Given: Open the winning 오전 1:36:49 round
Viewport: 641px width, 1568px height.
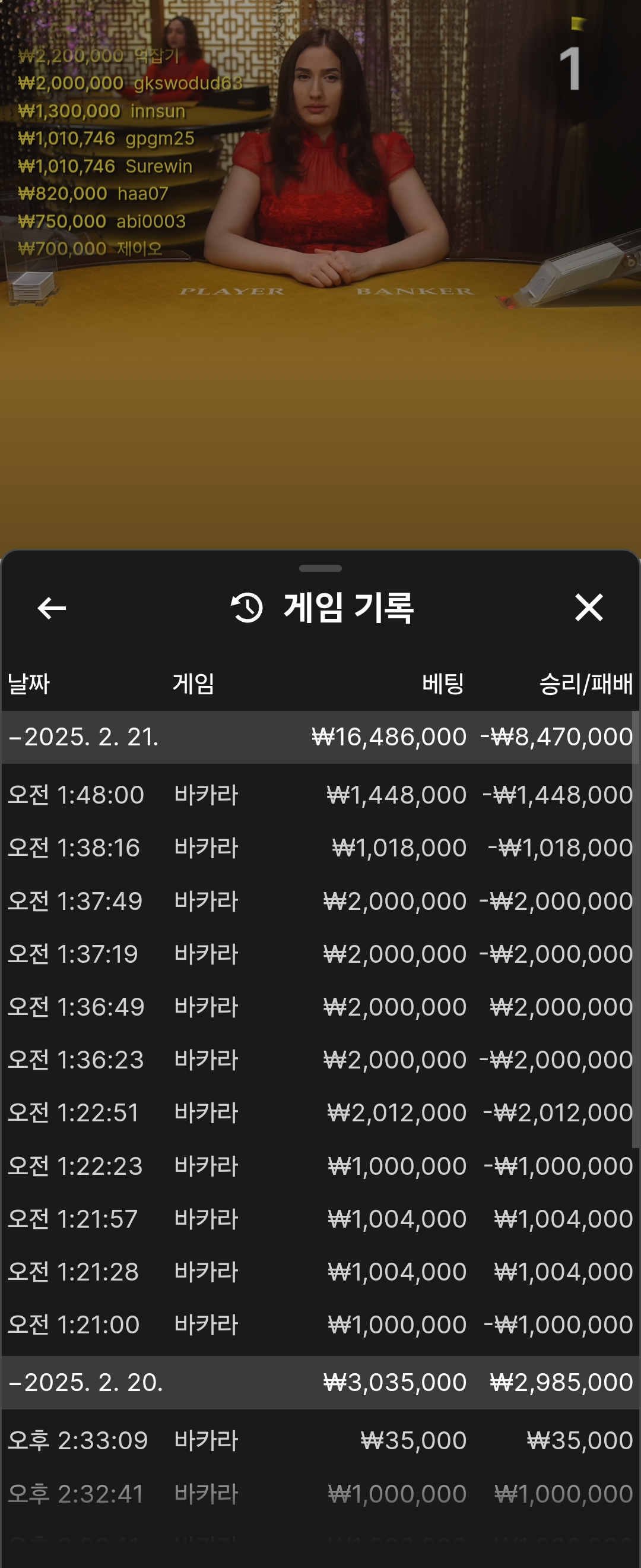Looking at the screenshot, I should (x=320, y=1007).
